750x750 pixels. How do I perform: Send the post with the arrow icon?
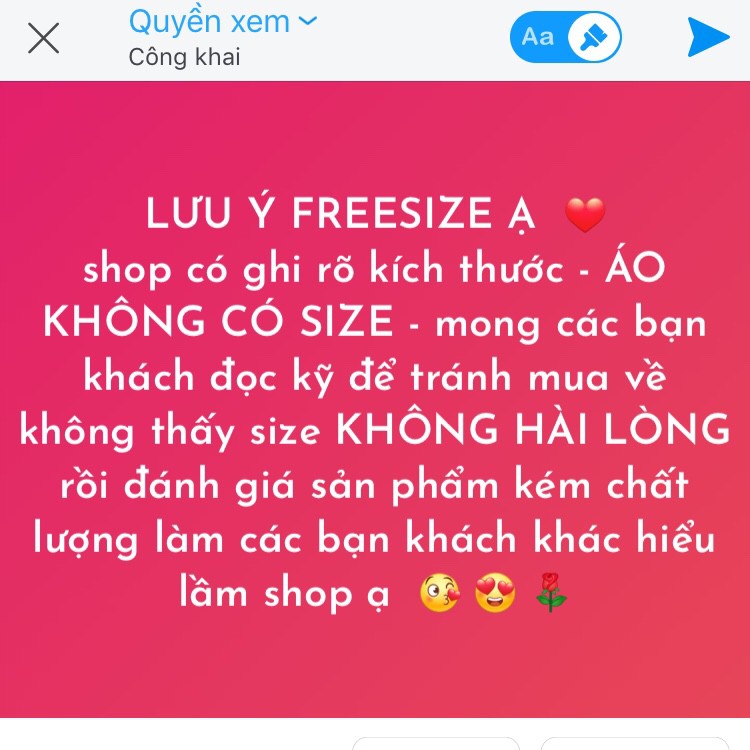tap(708, 38)
